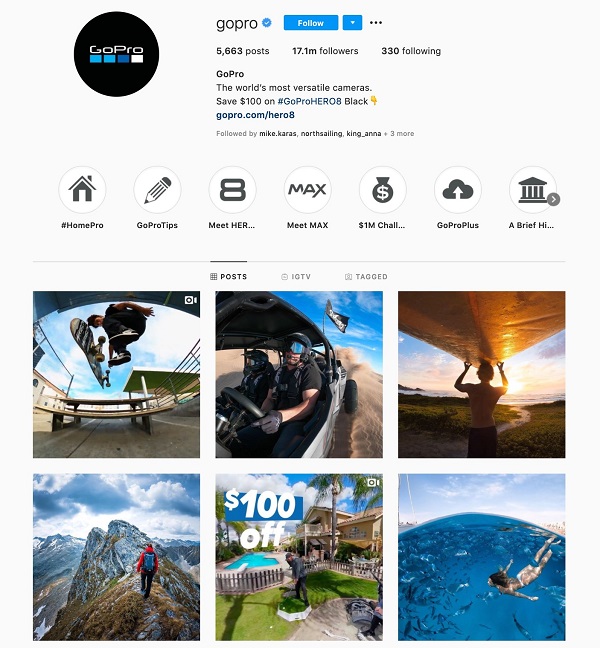Switch to the Tagged tab
Image resolution: width=600 pixels, height=648 pixels.
365,277
